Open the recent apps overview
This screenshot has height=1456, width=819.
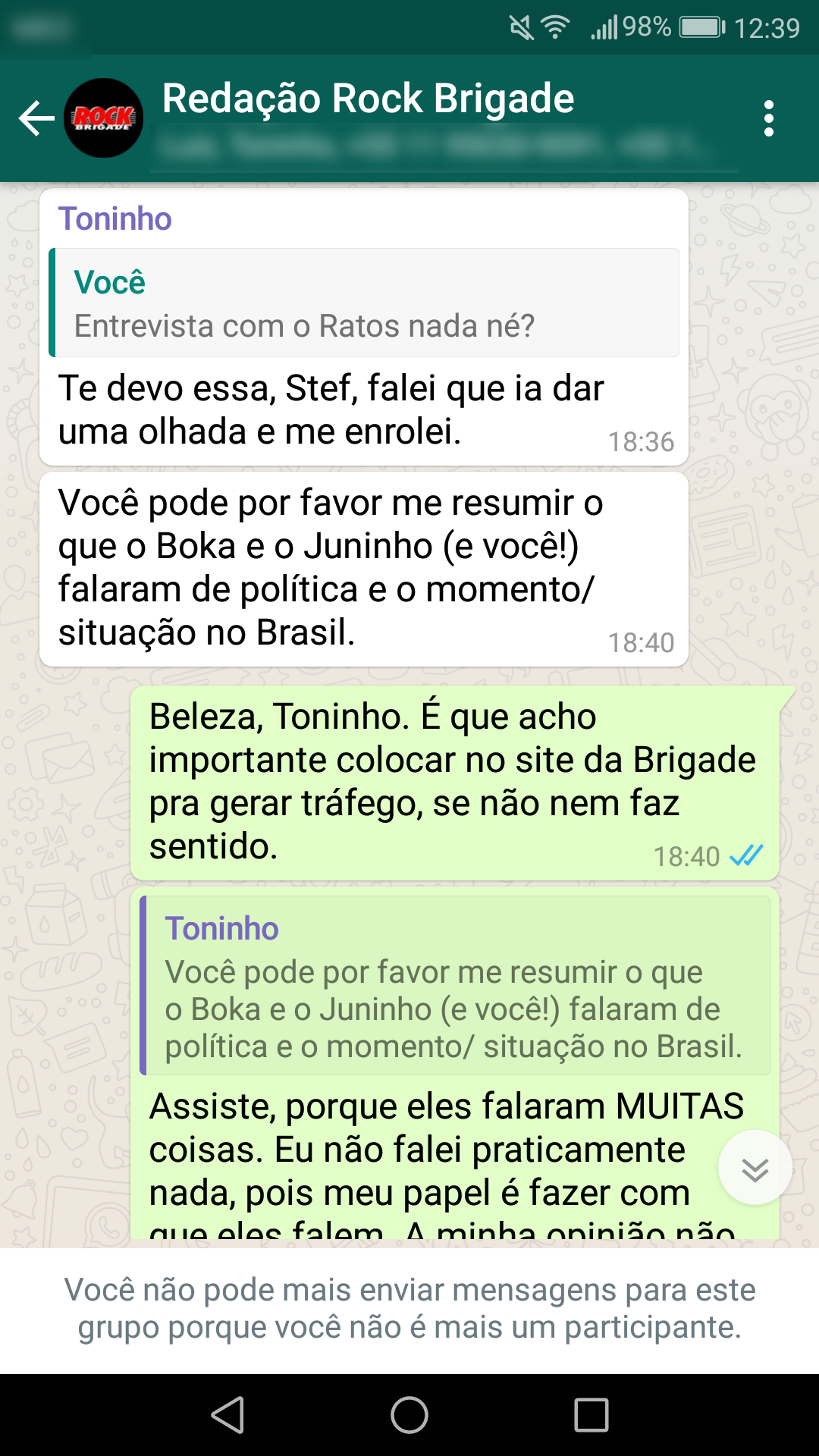coord(591,1415)
